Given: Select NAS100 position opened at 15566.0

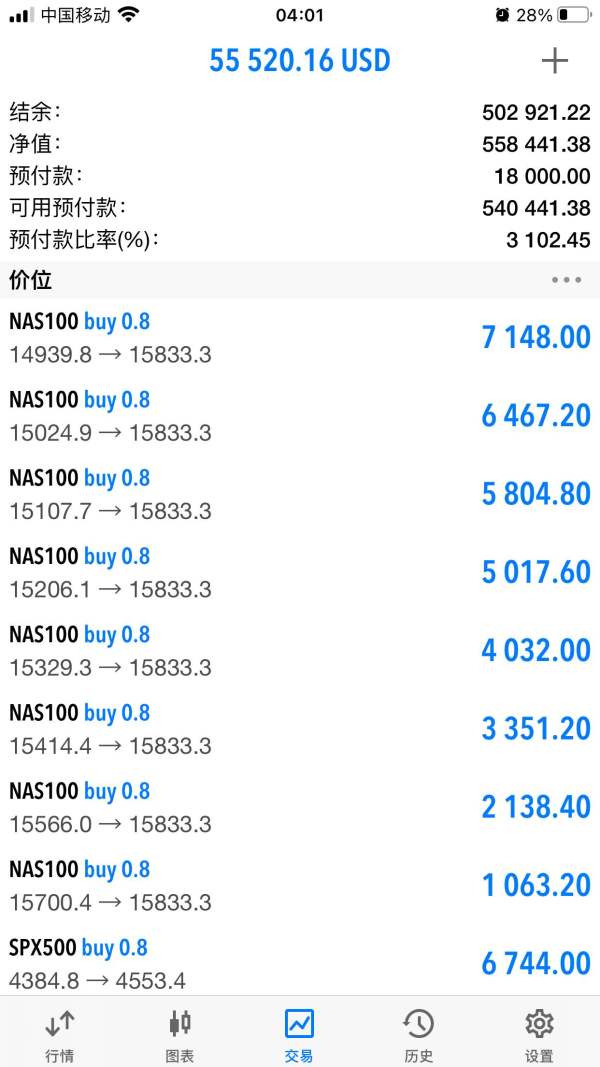Looking at the screenshot, I should [300, 806].
